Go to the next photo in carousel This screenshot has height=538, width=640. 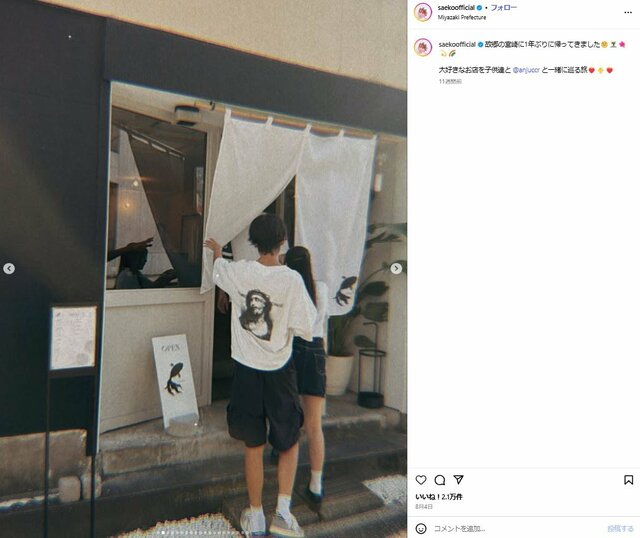[x=396, y=268]
